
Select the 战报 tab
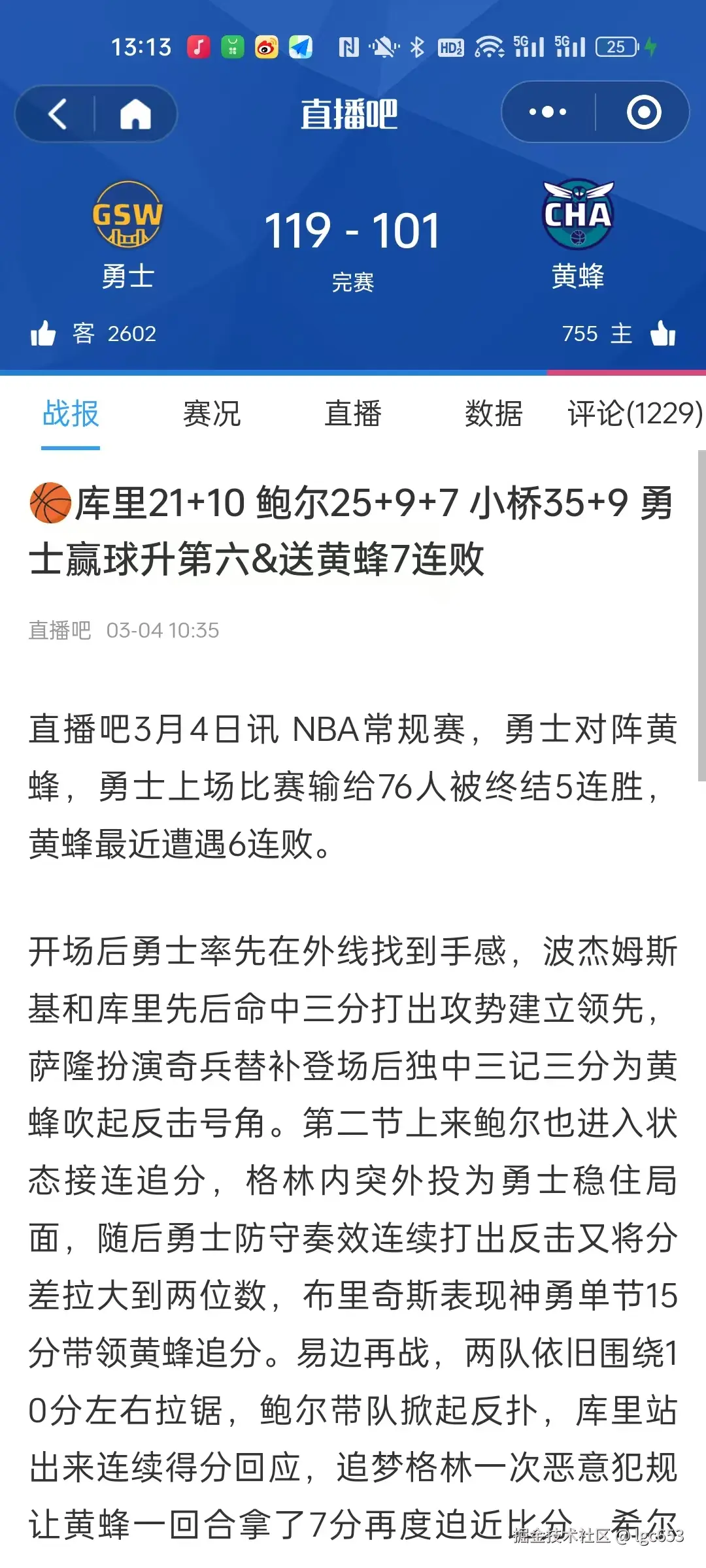[71, 414]
